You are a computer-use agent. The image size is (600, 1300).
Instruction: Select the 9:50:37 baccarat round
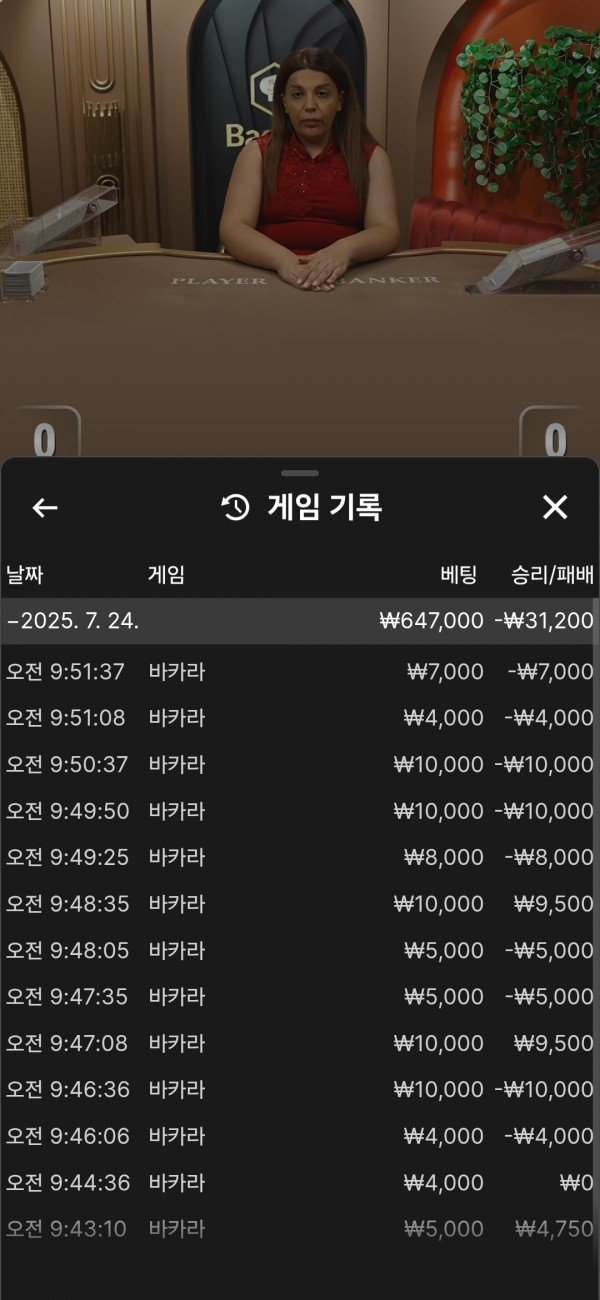pos(300,765)
